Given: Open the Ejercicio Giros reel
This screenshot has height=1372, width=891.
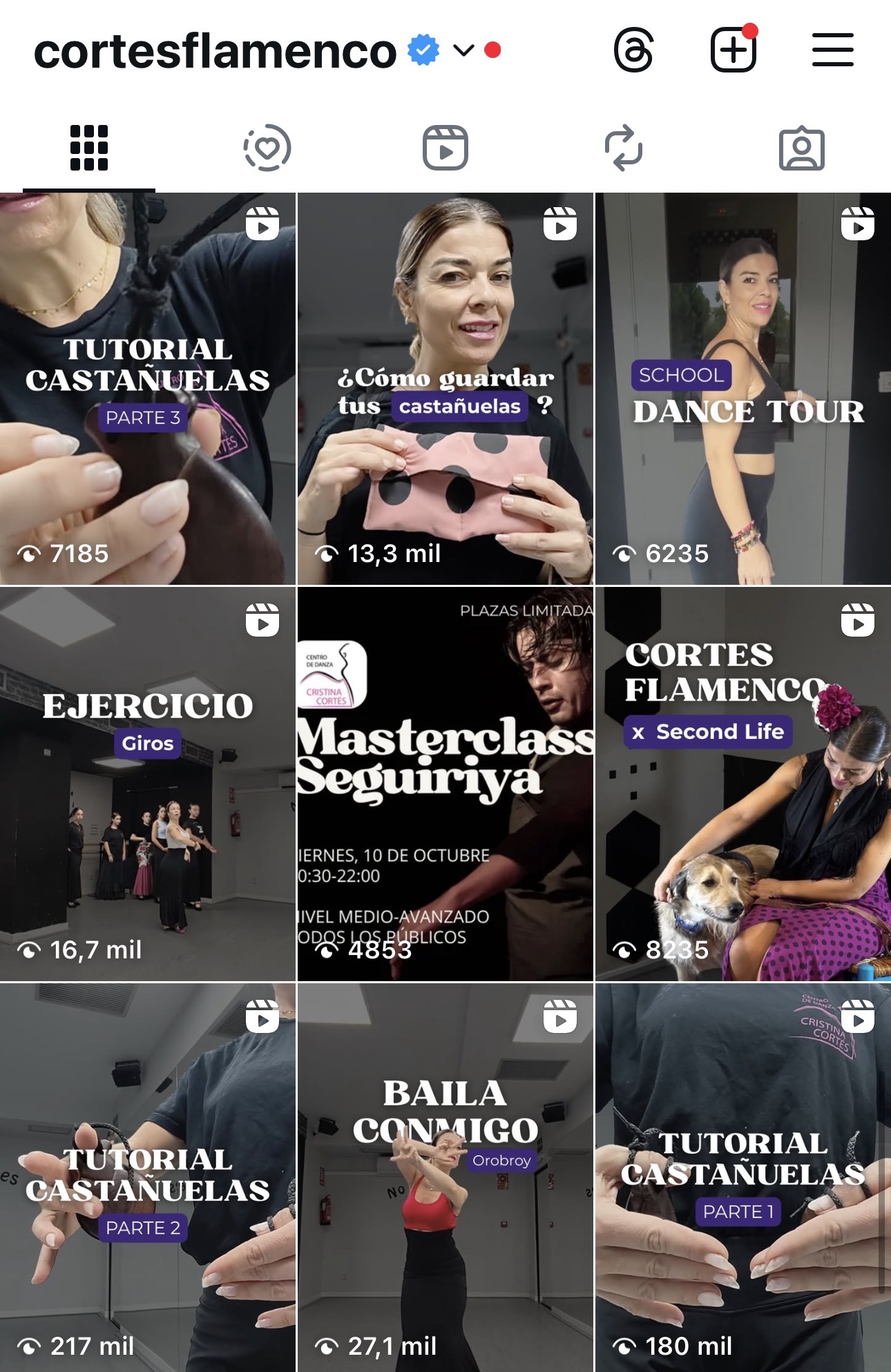Looking at the screenshot, I should pos(148,784).
